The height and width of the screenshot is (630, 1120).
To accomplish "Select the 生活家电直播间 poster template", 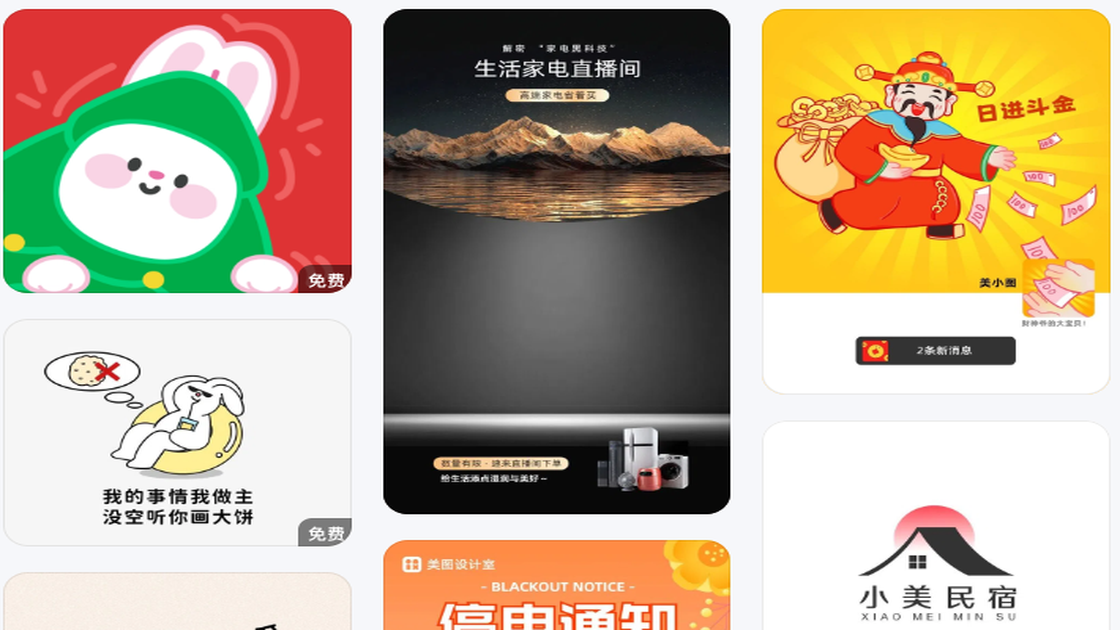I will click(x=556, y=261).
